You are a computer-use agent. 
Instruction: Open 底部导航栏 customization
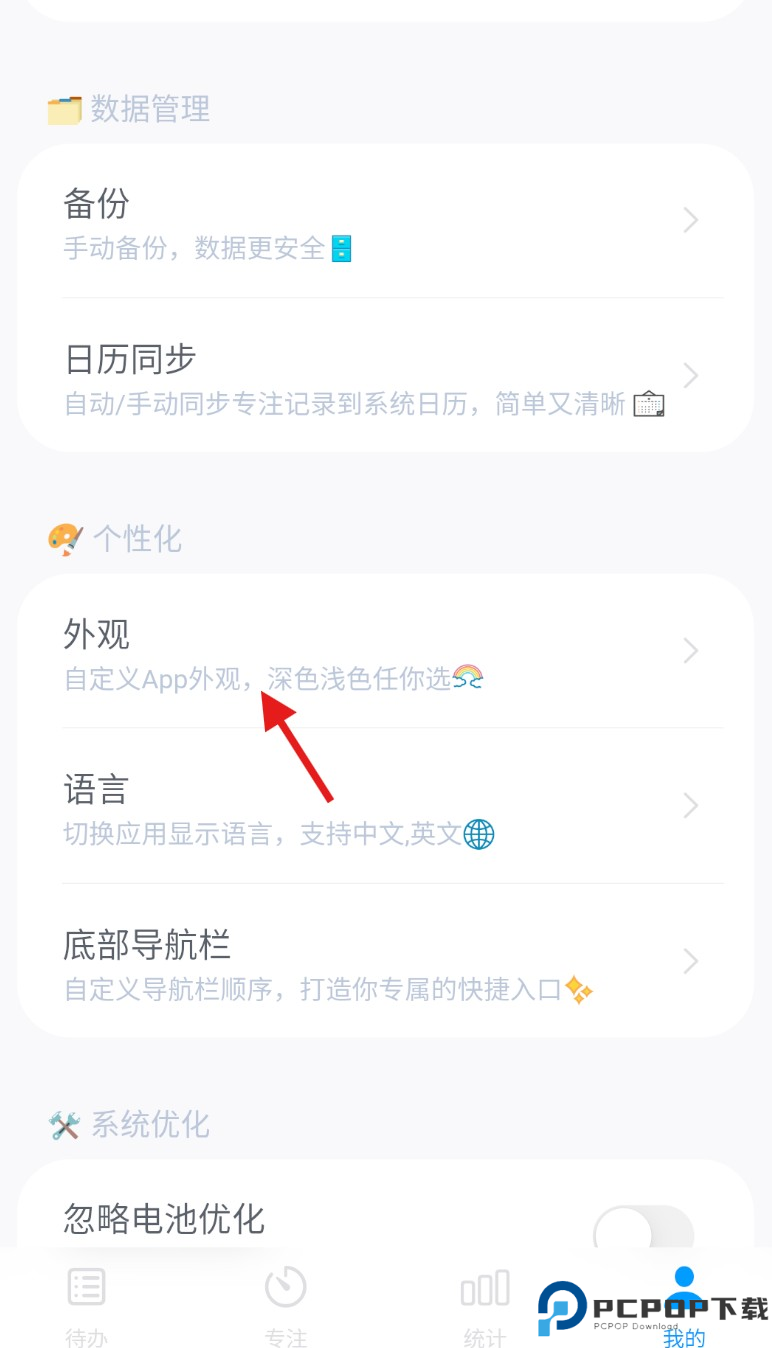[385, 961]
